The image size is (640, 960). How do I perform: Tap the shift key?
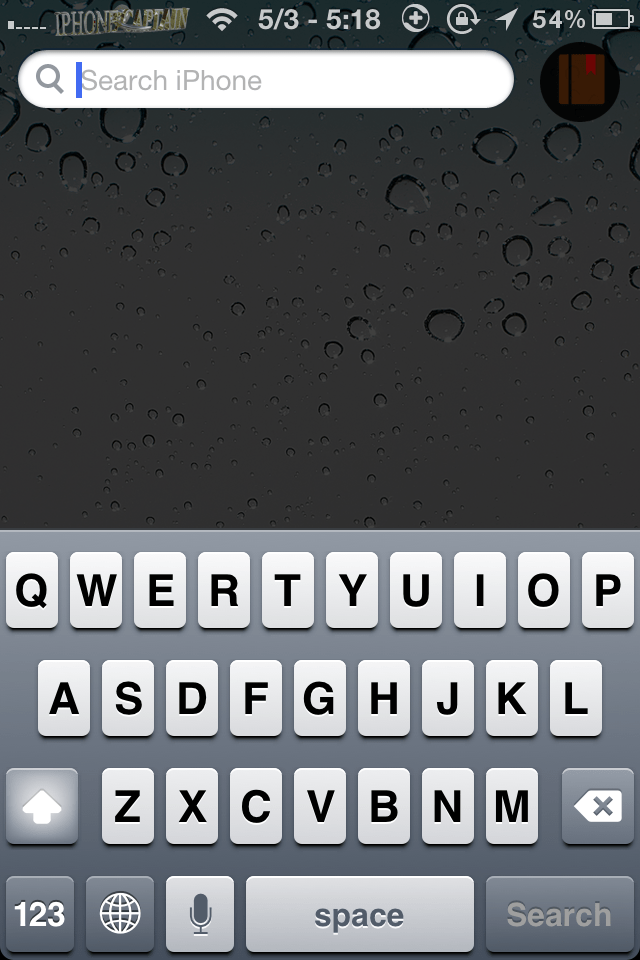pos(42,806)
